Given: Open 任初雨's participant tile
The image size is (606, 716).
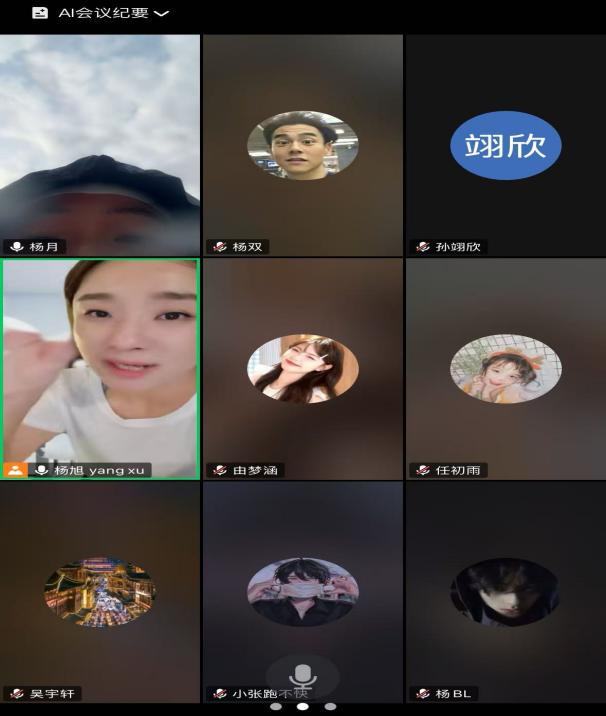Looking at the screenshot, I should (x=505, y=368).
